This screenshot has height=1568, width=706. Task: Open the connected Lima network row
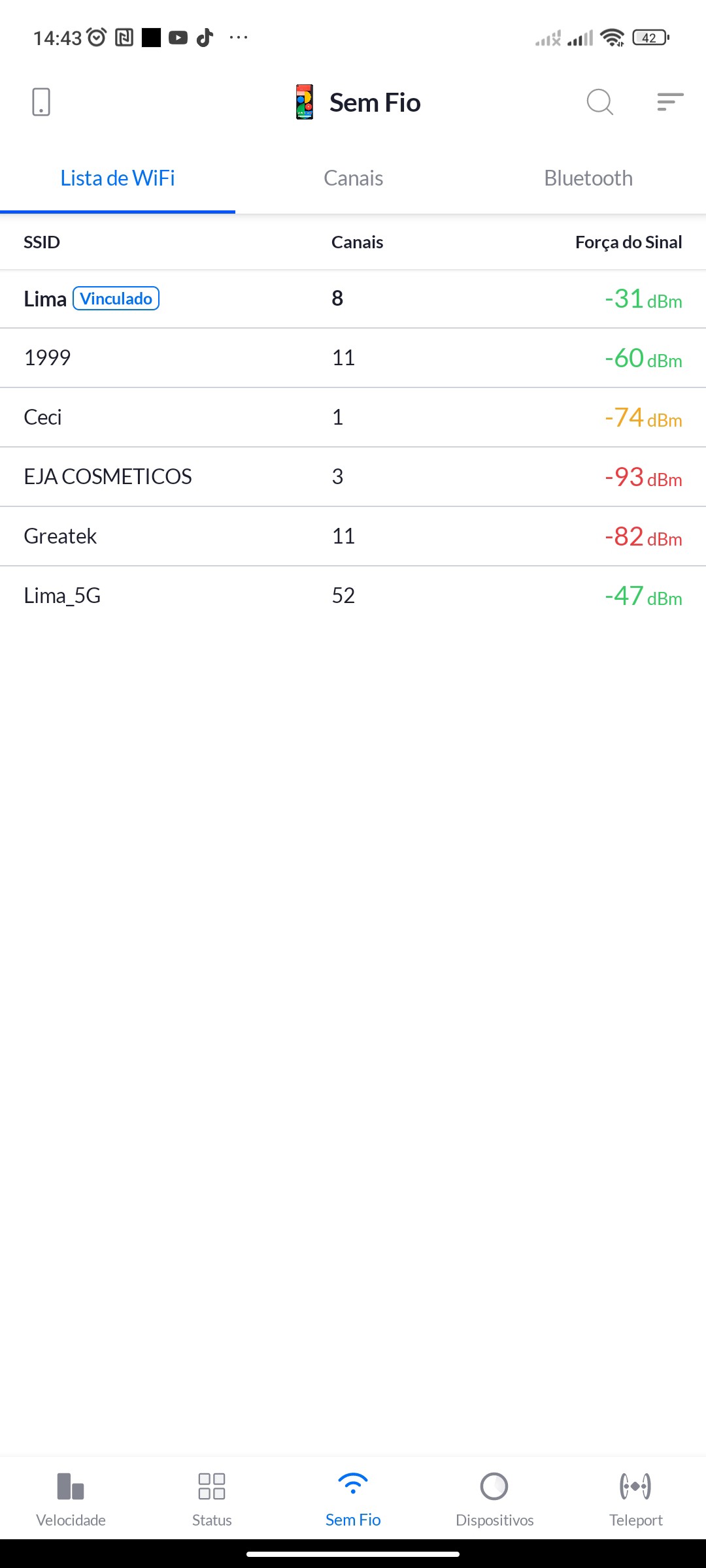click(x=353, y=299)
